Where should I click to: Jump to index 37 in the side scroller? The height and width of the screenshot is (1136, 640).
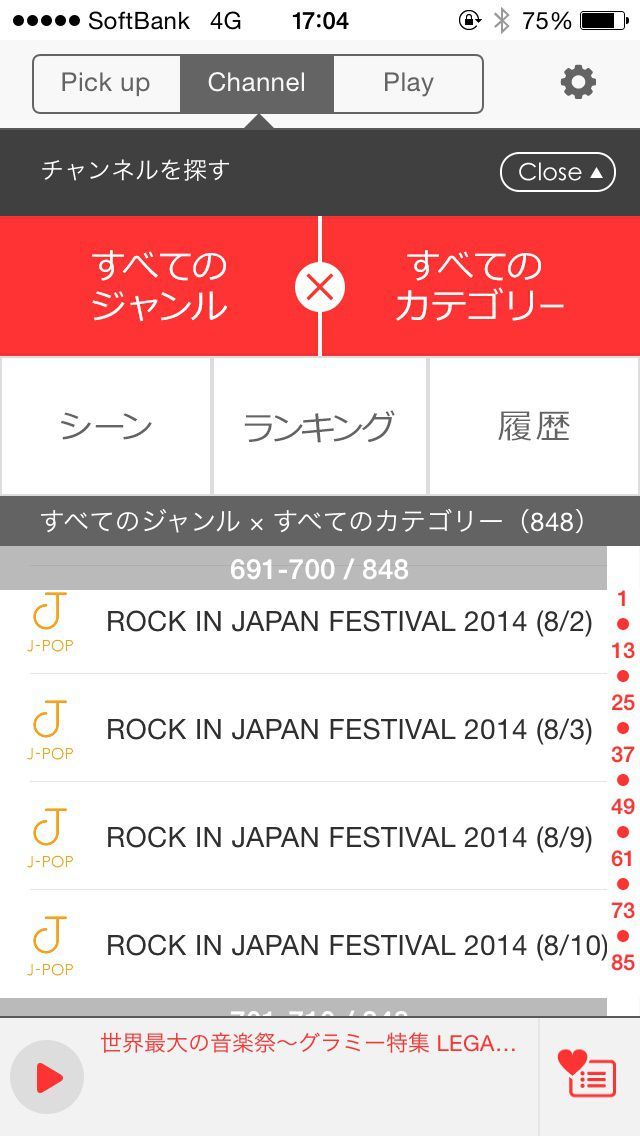coord(623,754)
